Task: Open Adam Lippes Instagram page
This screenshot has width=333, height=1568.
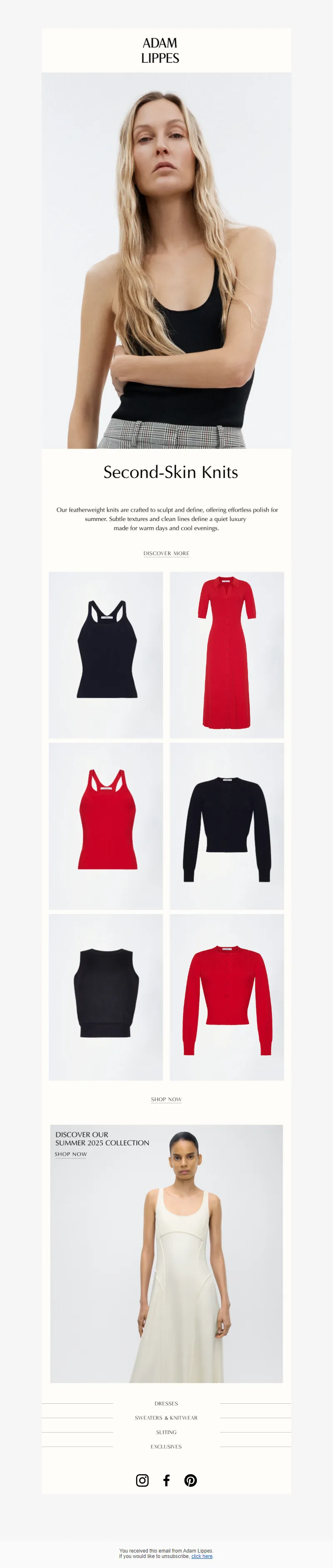Action: [142, 1480]
